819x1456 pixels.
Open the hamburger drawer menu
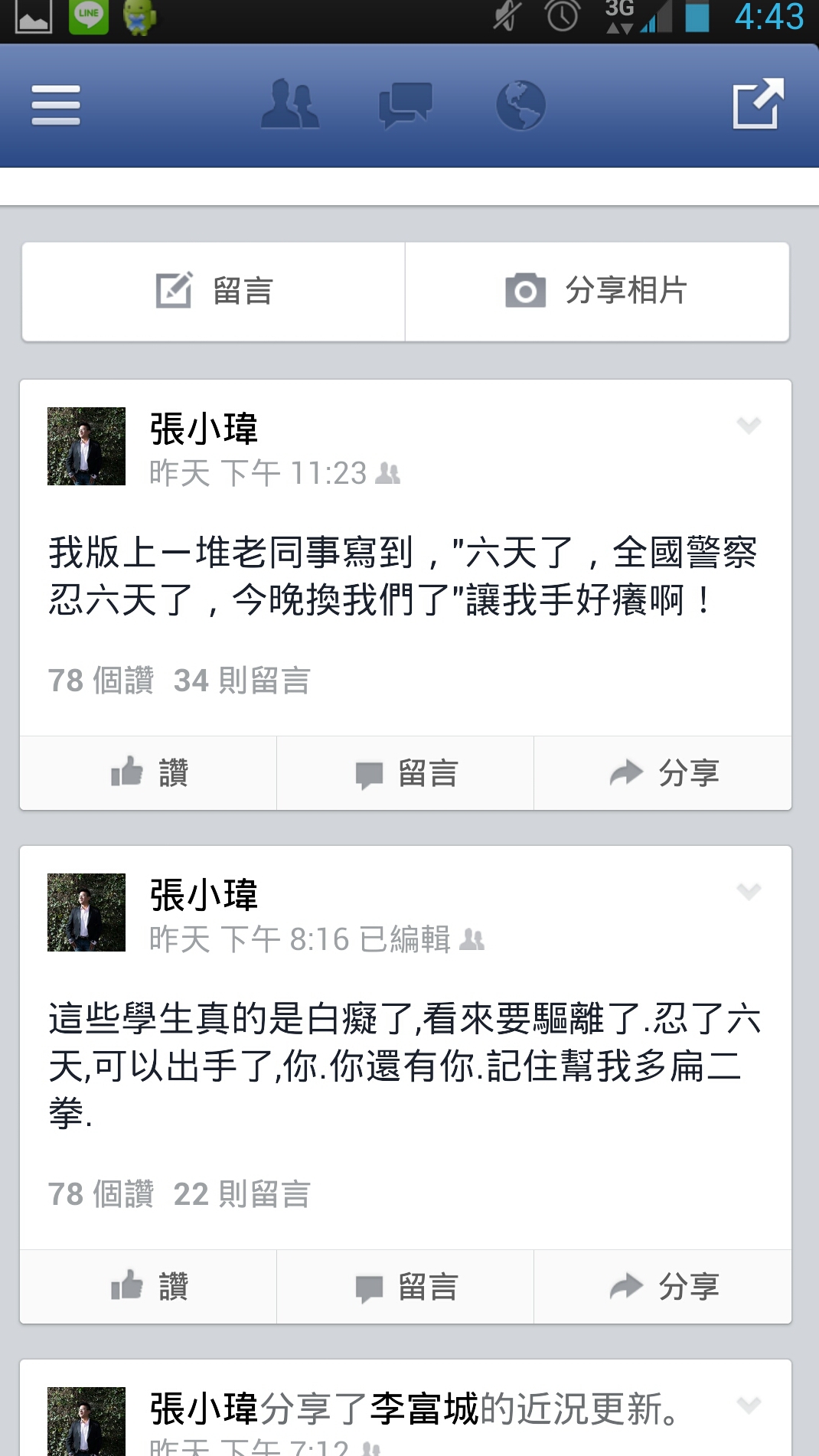56,105
